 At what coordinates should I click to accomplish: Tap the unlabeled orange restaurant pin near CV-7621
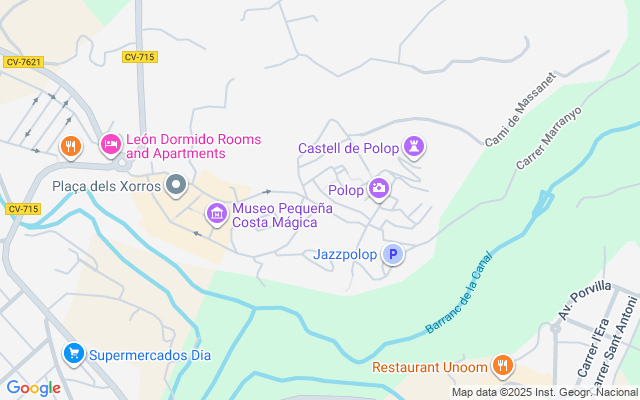[x=69, y=146]
